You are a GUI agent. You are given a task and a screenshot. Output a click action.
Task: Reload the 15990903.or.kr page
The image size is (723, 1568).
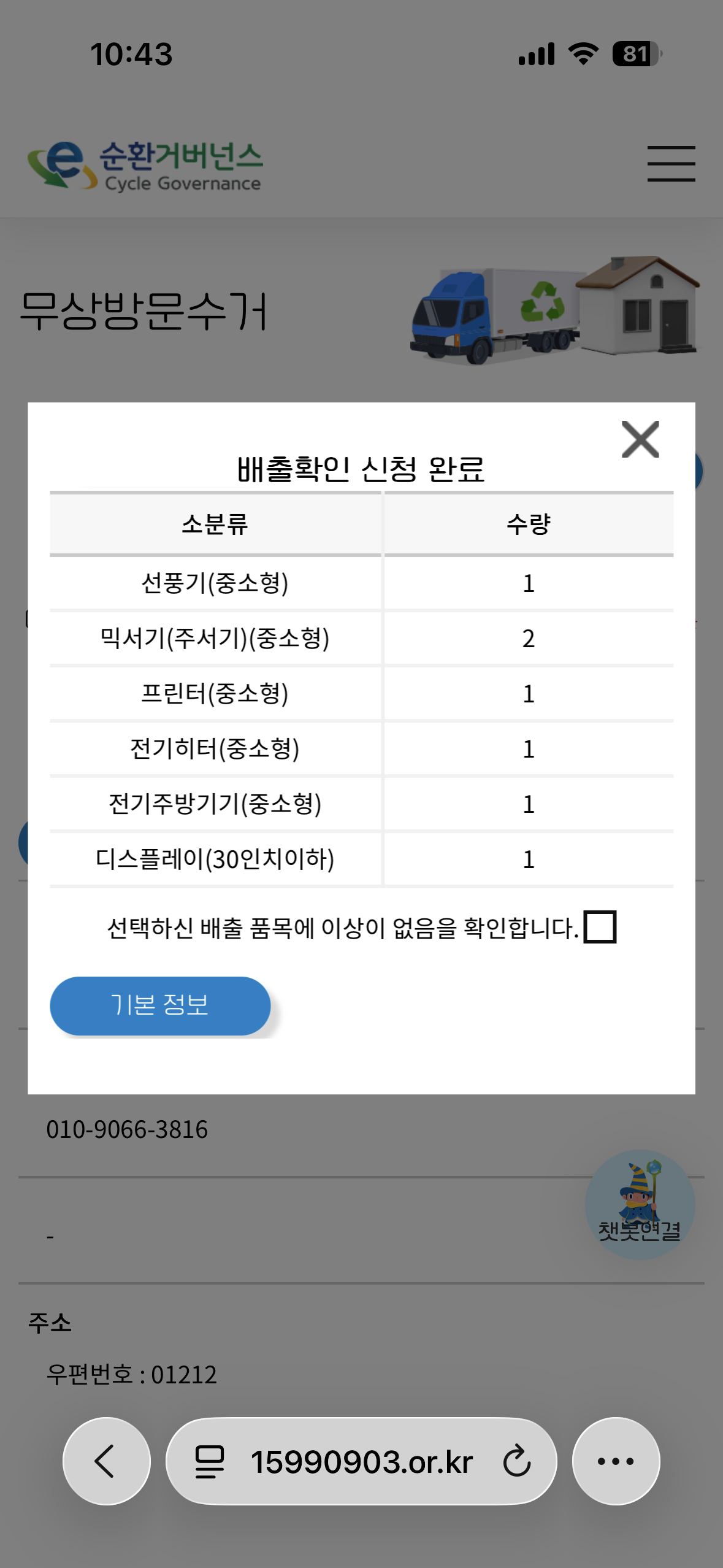(x=517, y=1461)
